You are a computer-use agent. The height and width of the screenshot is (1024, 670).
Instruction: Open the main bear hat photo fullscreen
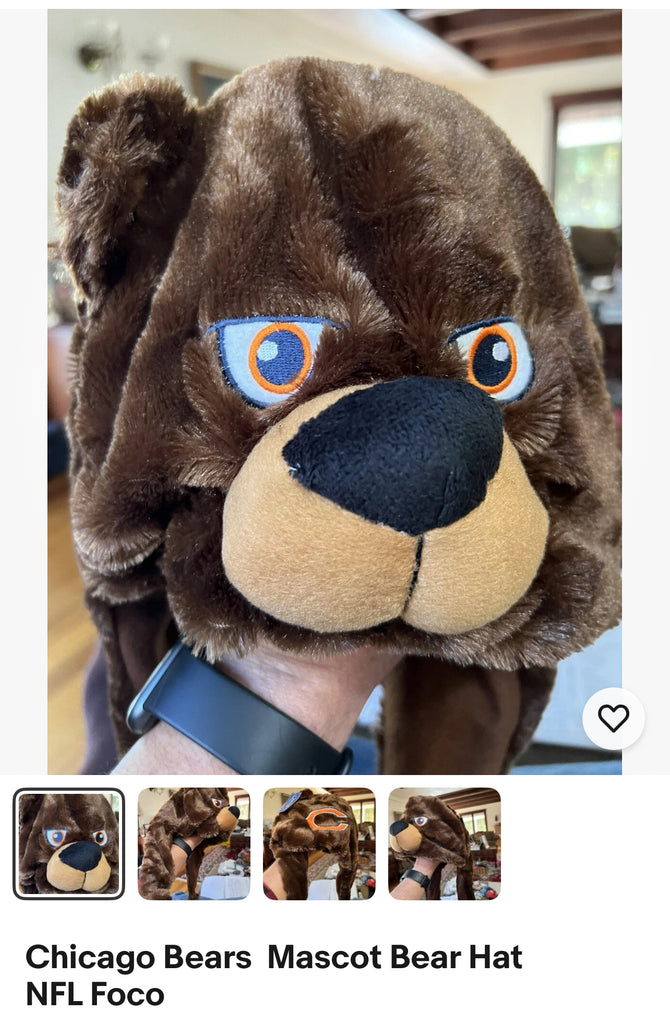click(334, 390)
